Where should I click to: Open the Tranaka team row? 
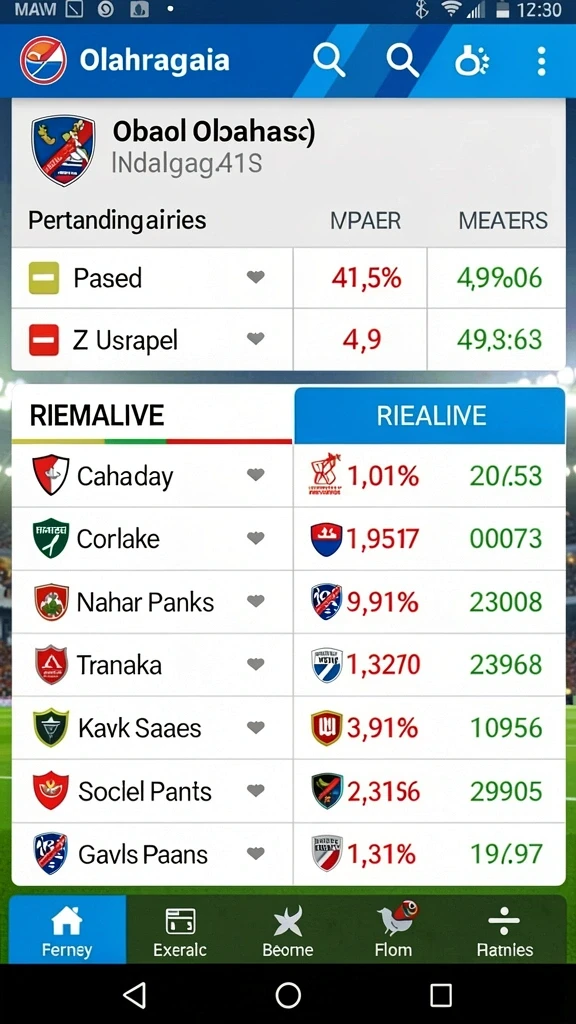288,665
